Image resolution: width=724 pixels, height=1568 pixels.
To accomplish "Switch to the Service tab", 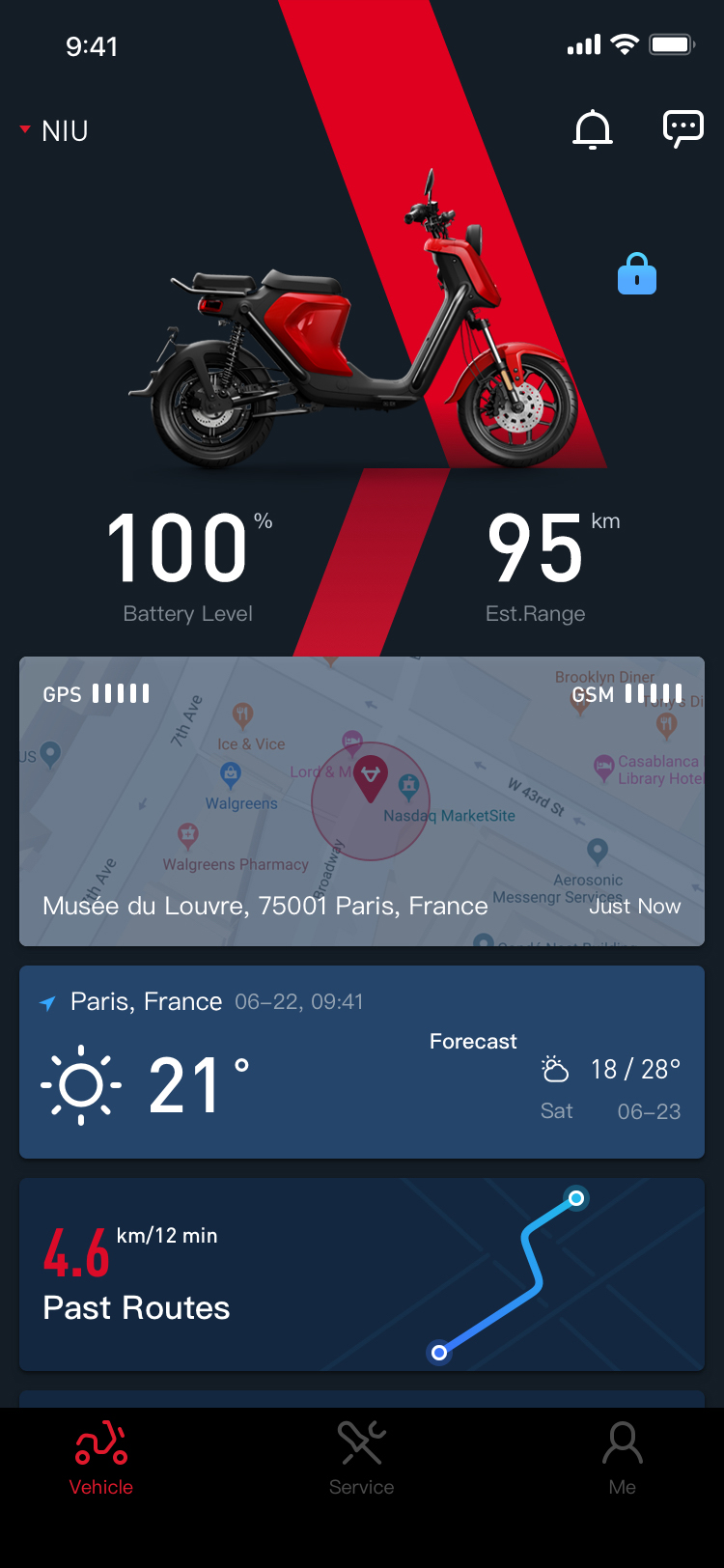I will [362, 1458].
